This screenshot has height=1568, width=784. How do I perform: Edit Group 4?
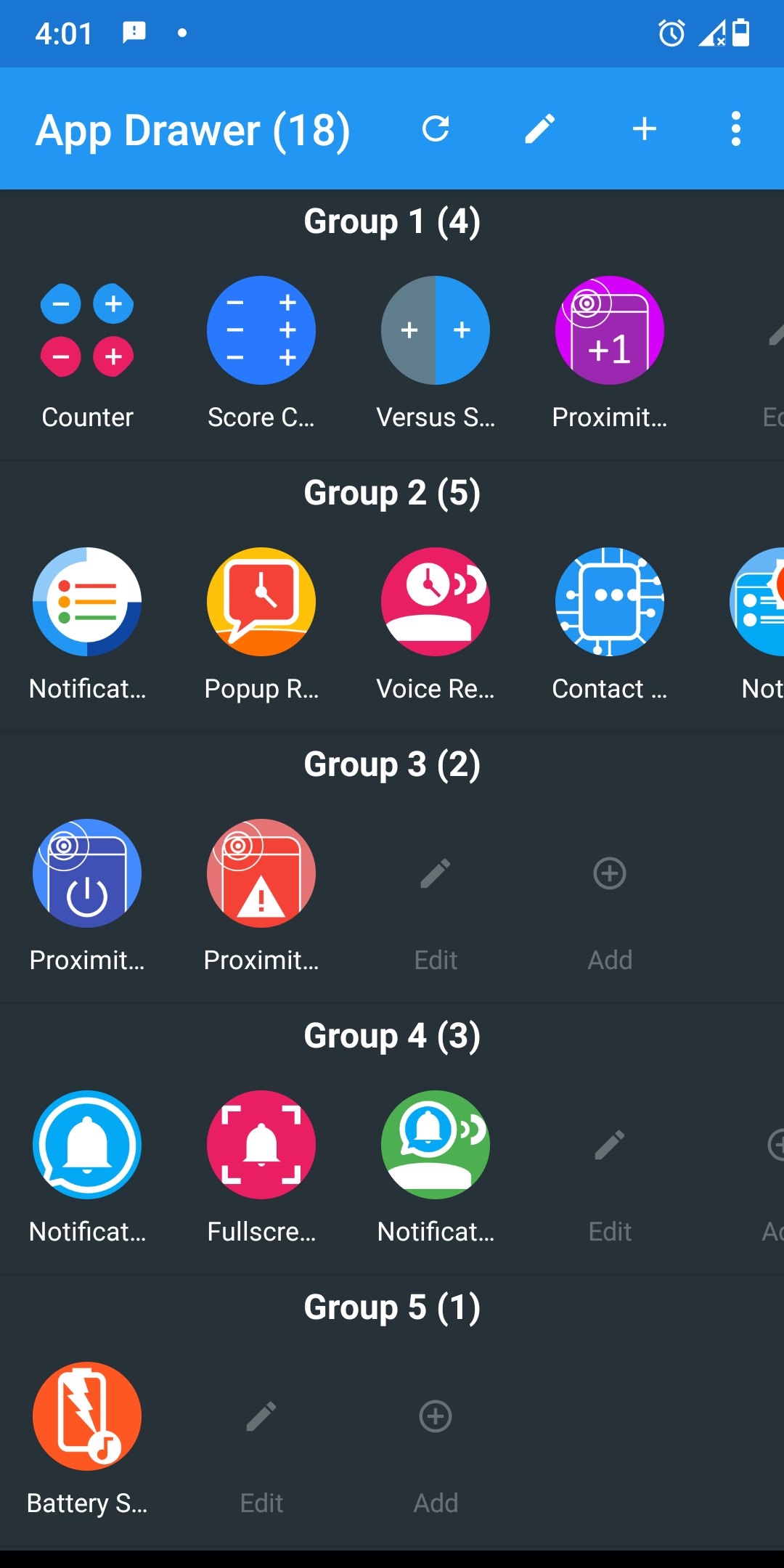coord(610,1145)
